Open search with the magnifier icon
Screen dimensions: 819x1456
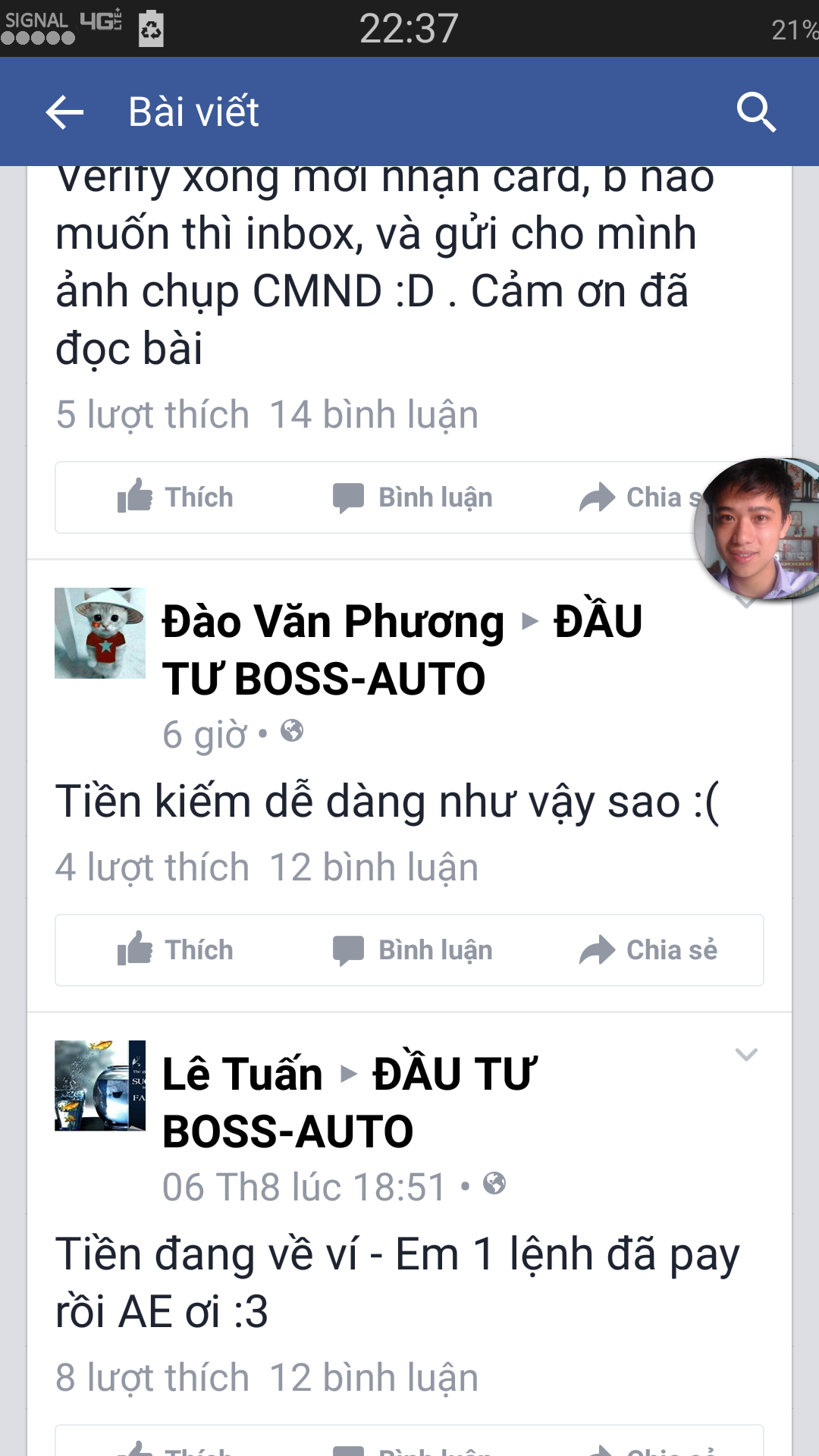[756, 113]
